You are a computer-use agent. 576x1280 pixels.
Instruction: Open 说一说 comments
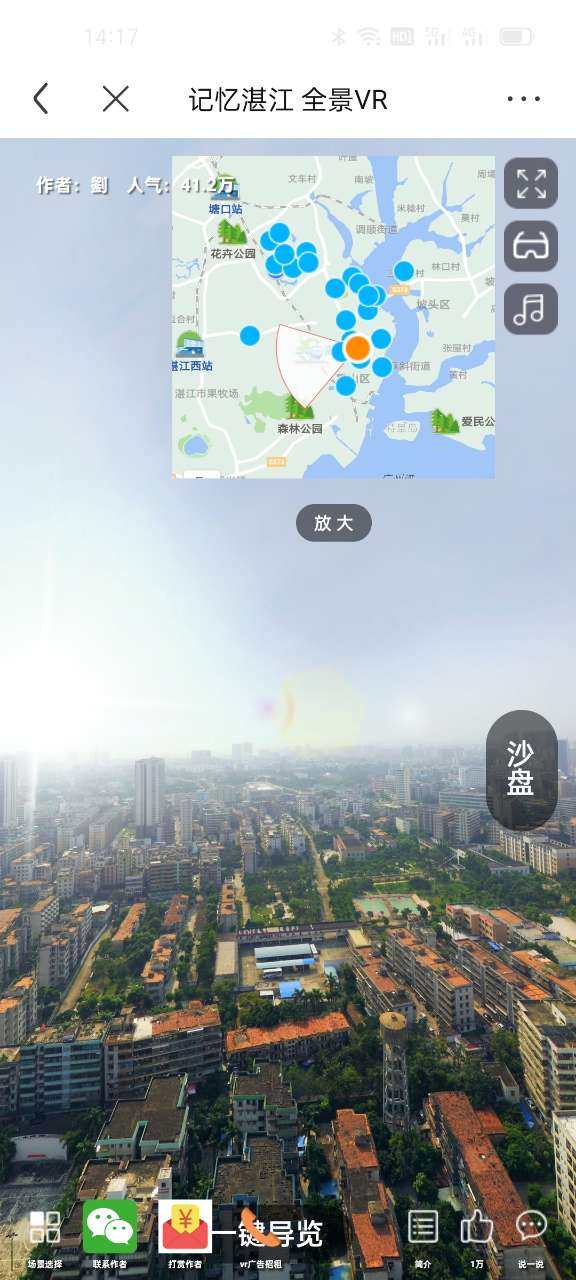(531, 1238)
